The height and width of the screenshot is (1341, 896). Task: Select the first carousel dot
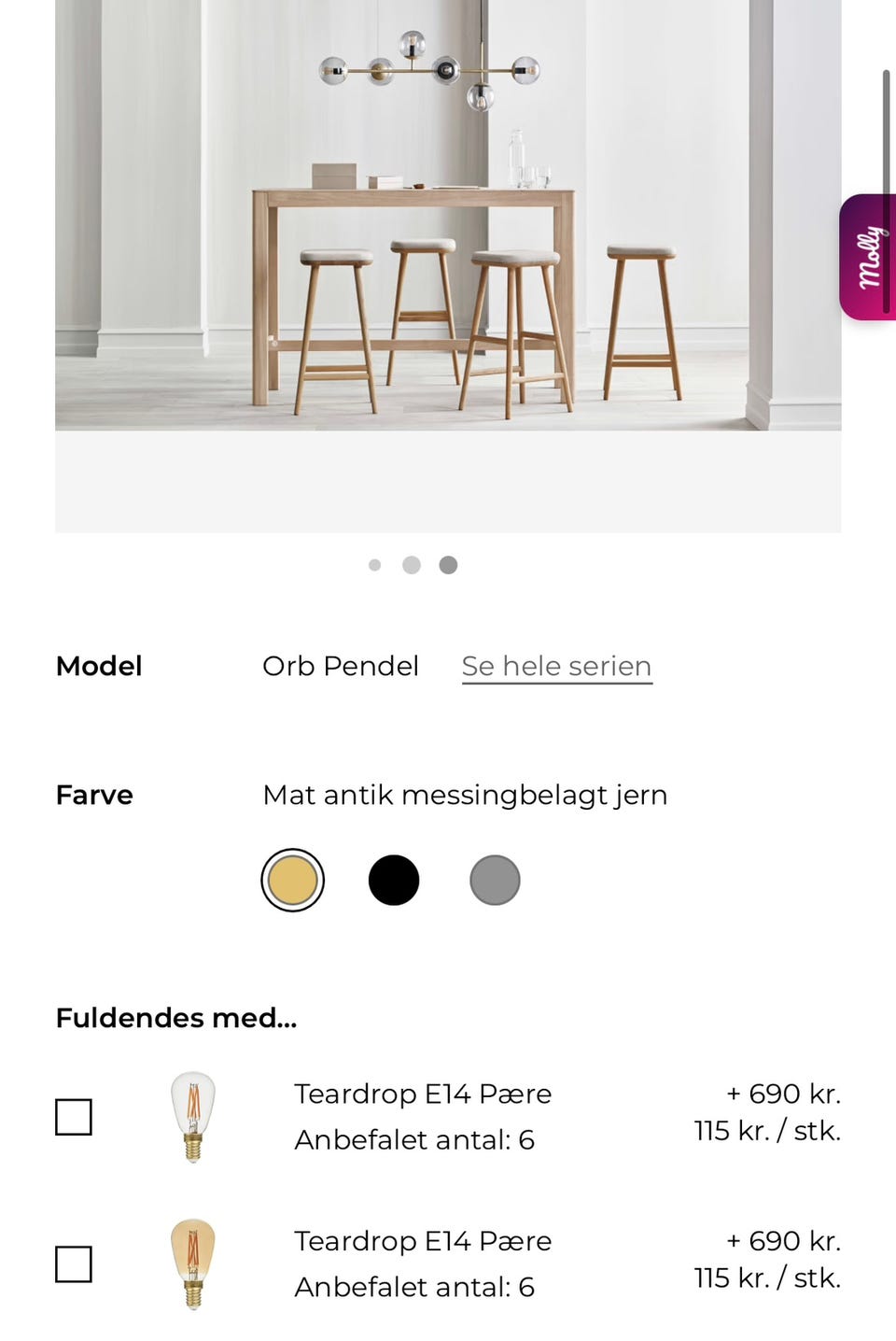(375, 564)
